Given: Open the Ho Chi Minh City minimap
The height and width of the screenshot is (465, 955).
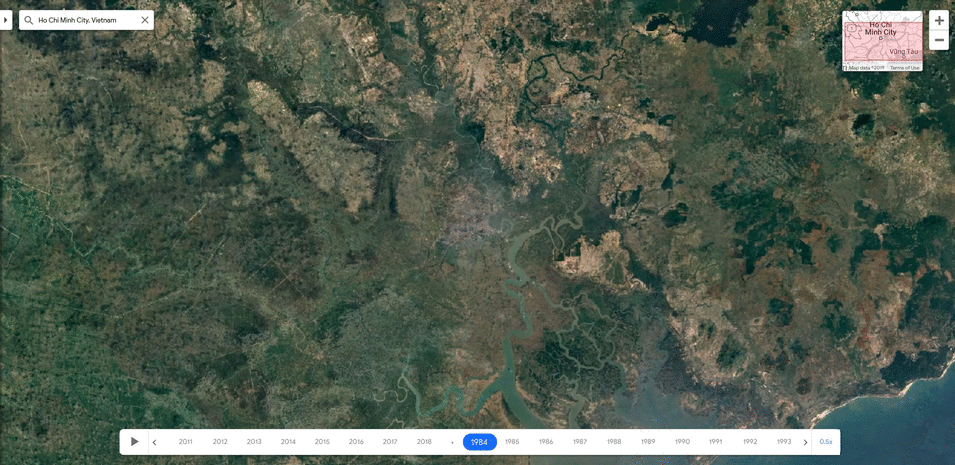Looking at the screenshot, I should [882, 40].
